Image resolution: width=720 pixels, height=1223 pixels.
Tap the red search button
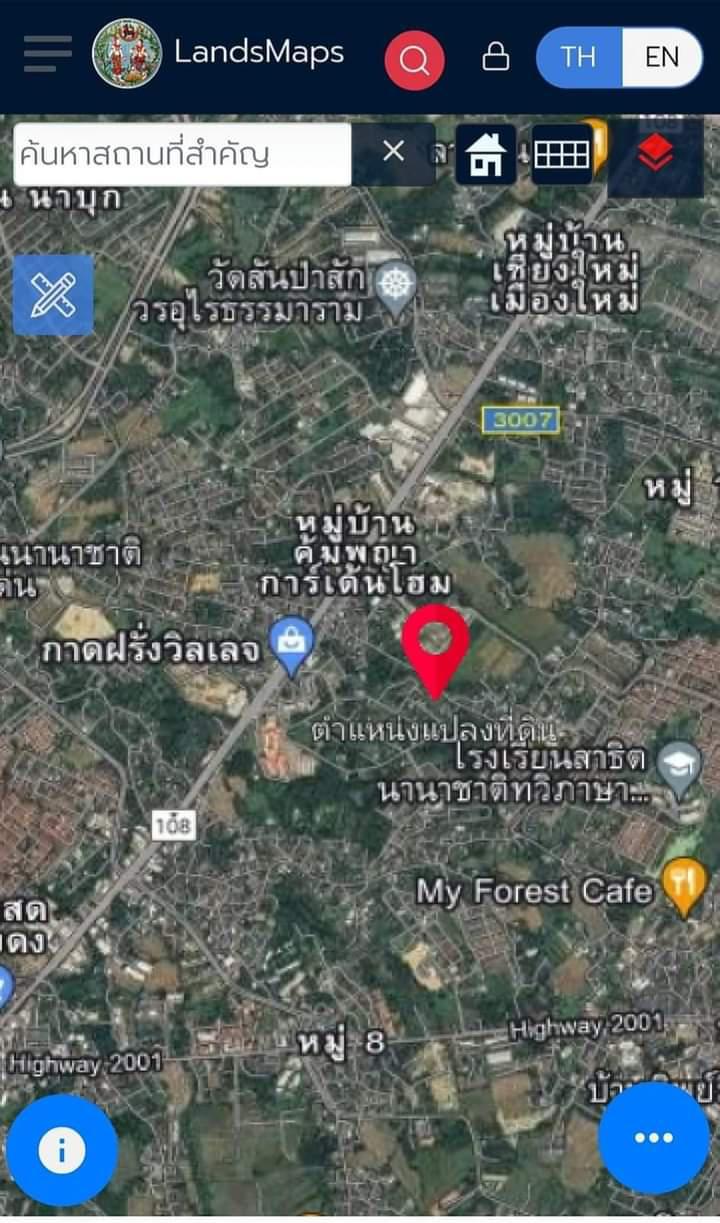[414, 60]
